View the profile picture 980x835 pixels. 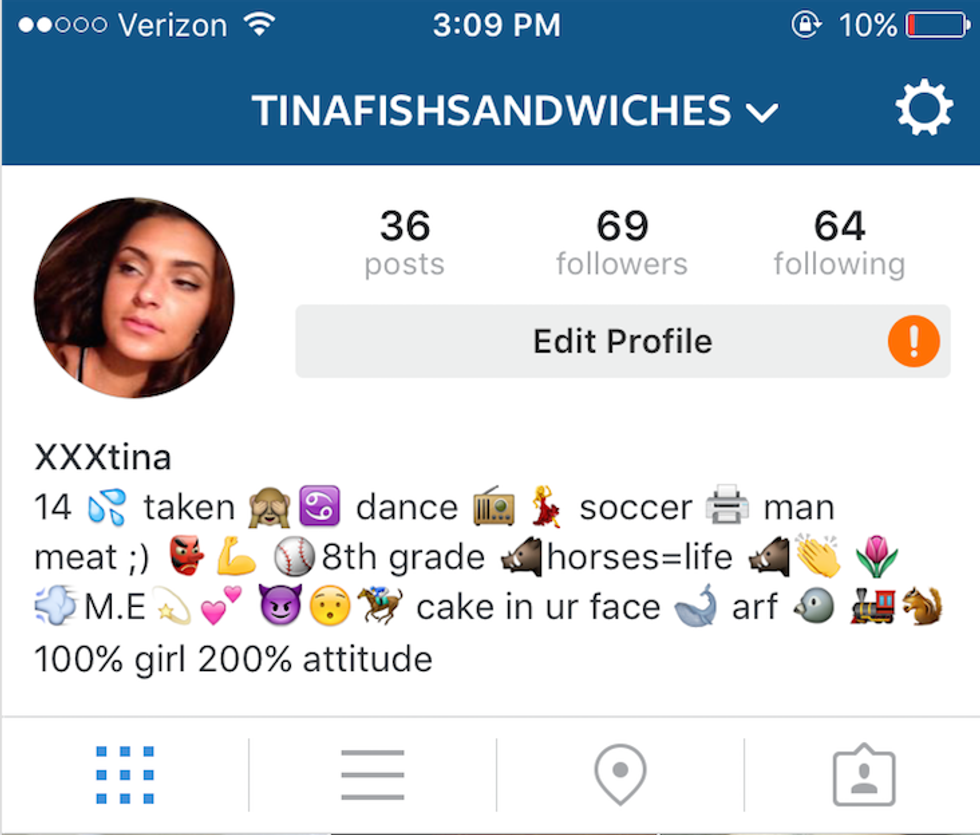tap(134, 298)
